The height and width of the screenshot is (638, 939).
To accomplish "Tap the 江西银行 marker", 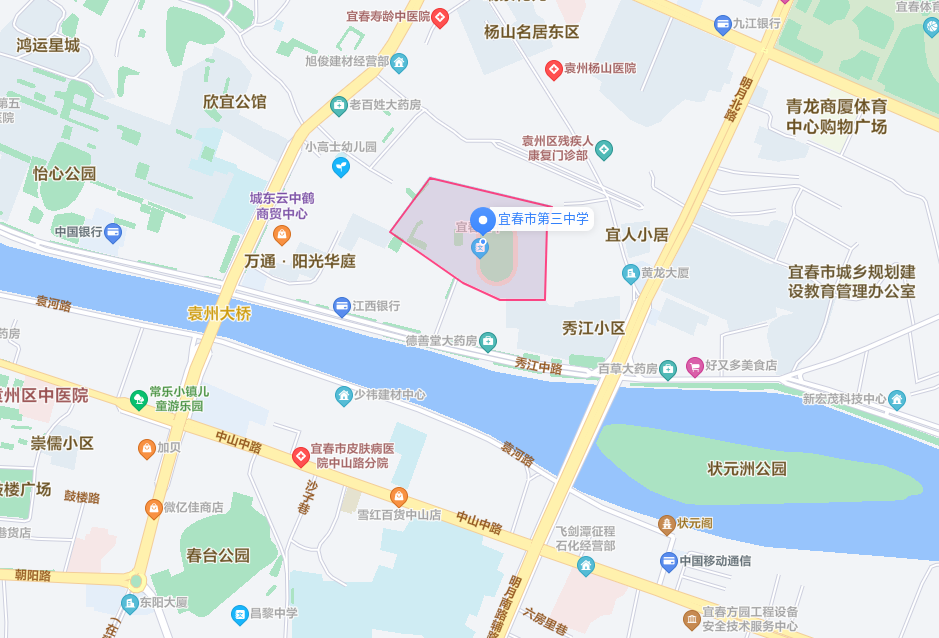I will [342, 306].
